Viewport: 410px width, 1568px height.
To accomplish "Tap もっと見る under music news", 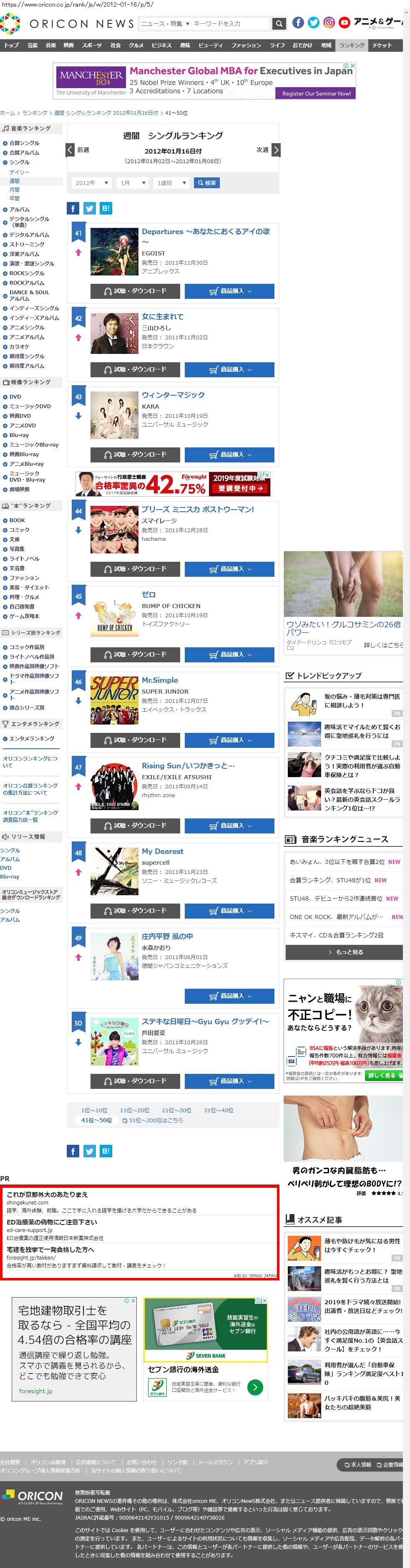I will (344, 952).
